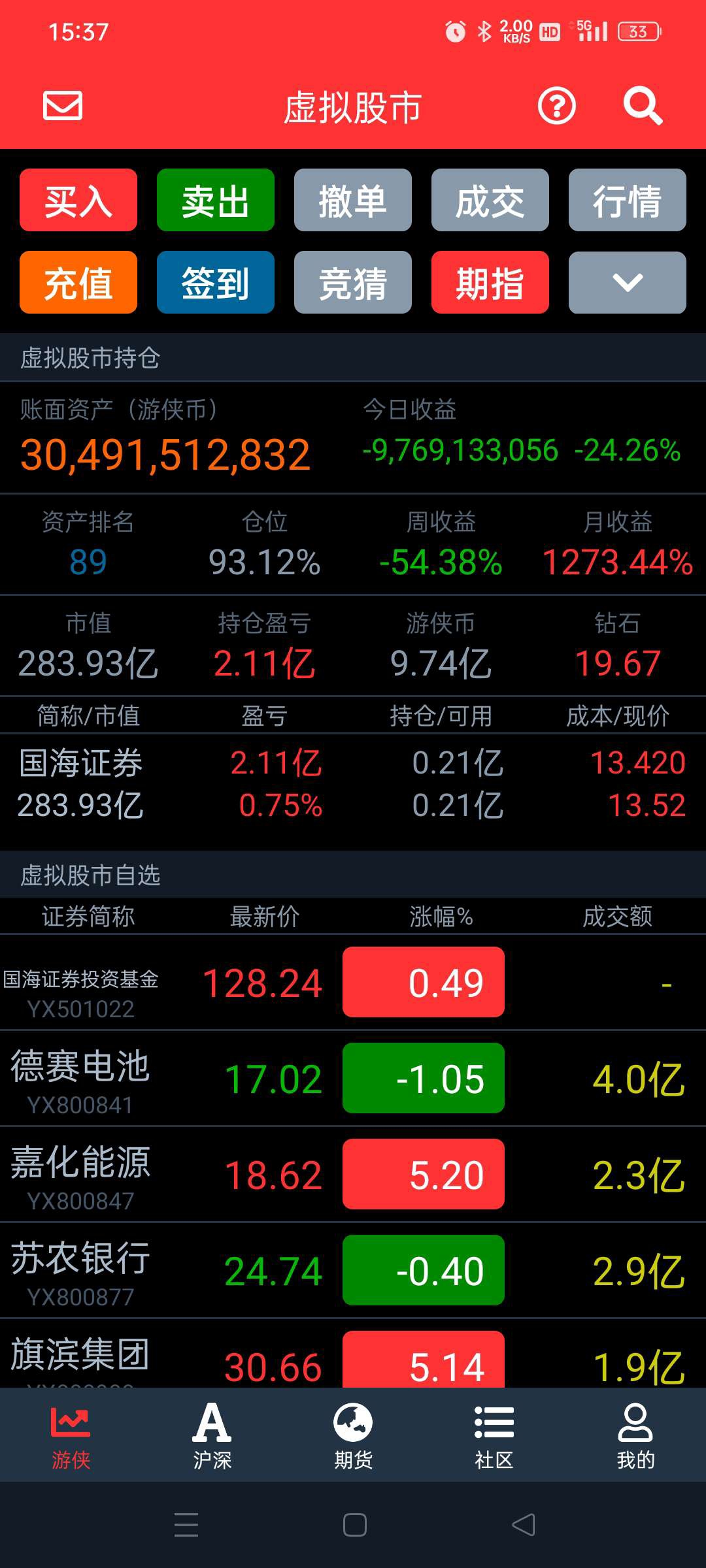
Task: Open the 行情 market quotes button
Action: pos(628,200)
